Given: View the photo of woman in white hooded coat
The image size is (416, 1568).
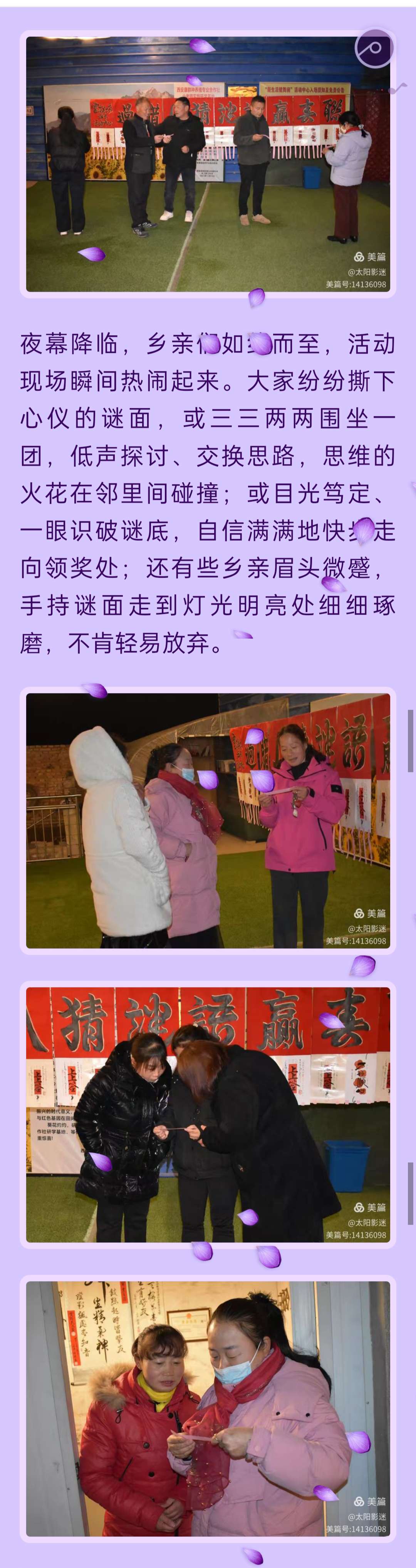Looking at the screenshot, I should pyautogui.click(x=207, y=821).
